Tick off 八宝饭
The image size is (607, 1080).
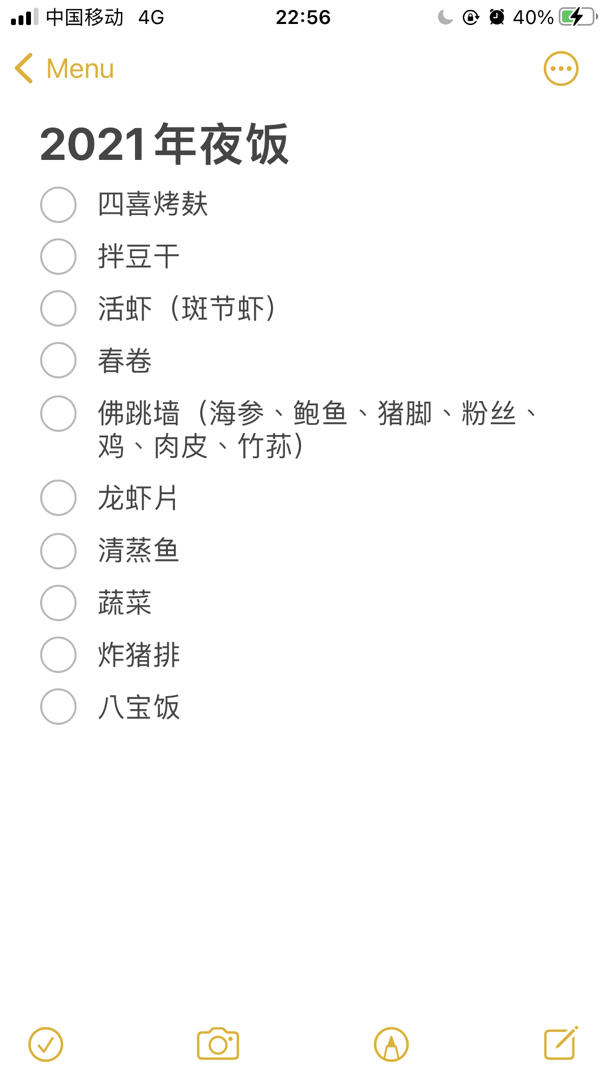[58, 707]
